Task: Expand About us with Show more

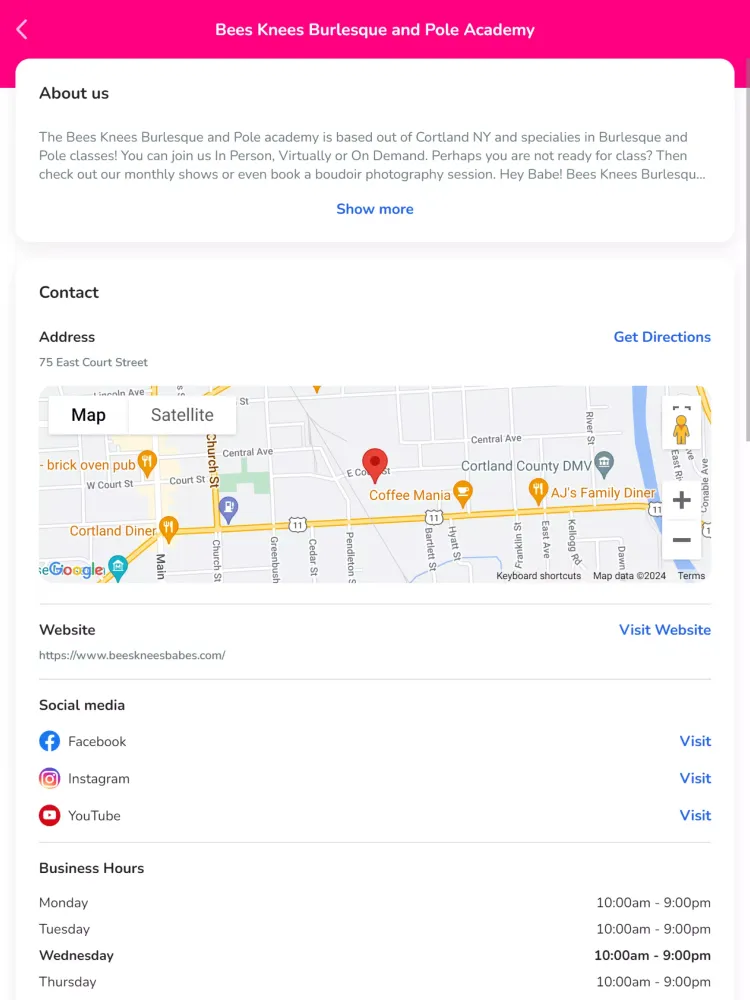Action: [375, 209]
